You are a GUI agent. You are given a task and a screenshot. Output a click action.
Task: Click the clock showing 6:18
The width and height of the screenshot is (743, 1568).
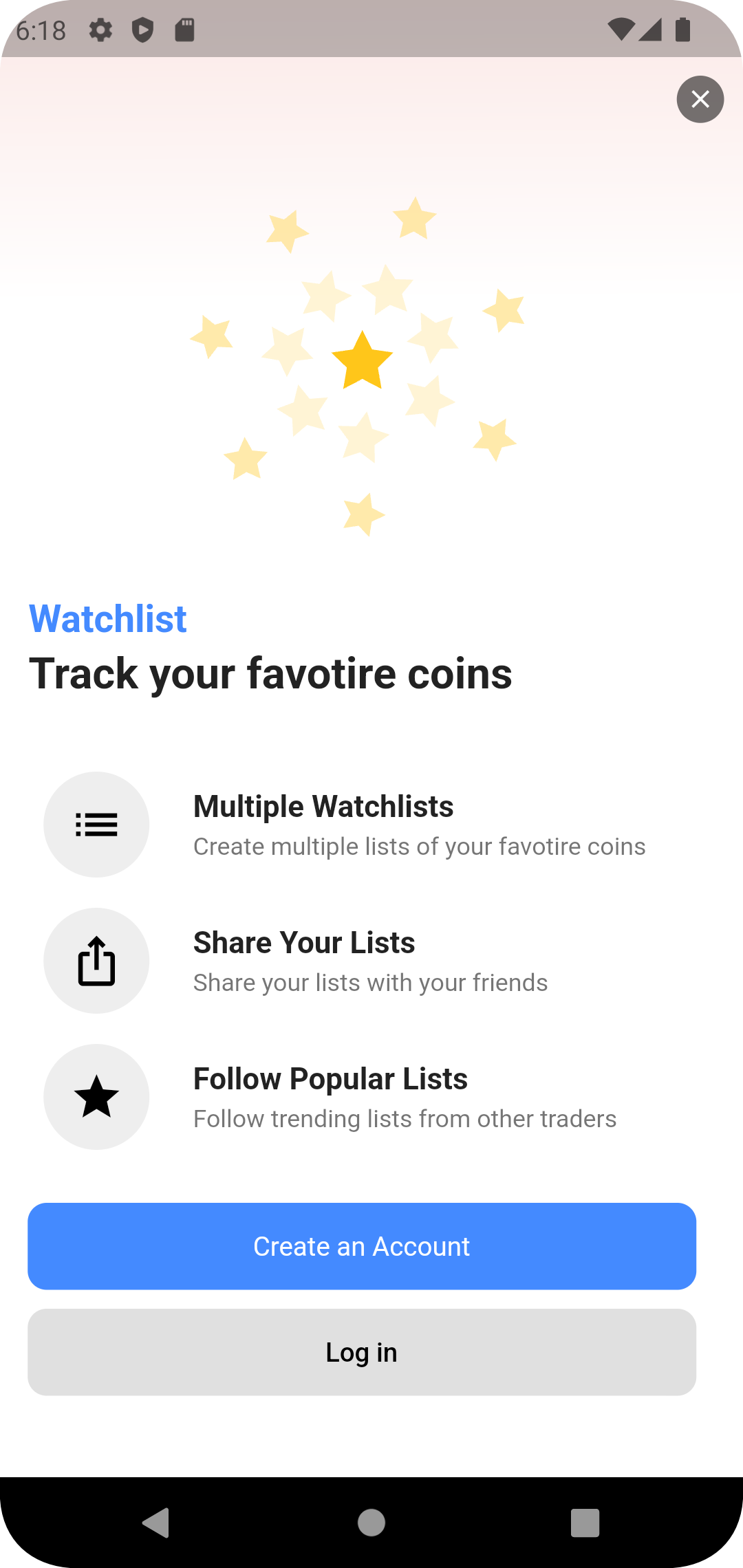41,29
